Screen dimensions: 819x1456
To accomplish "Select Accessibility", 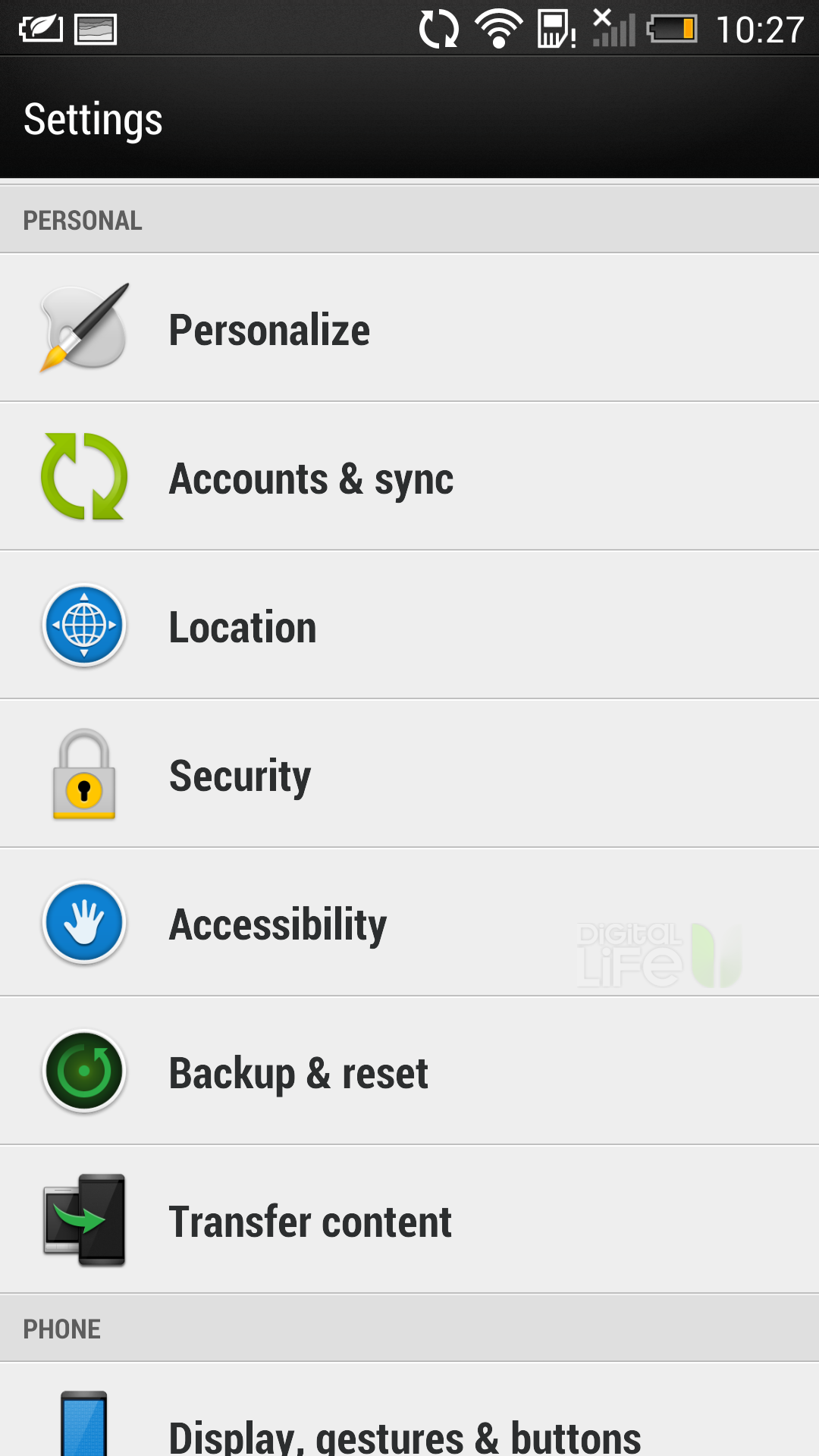I will click(x=409, y=922).
